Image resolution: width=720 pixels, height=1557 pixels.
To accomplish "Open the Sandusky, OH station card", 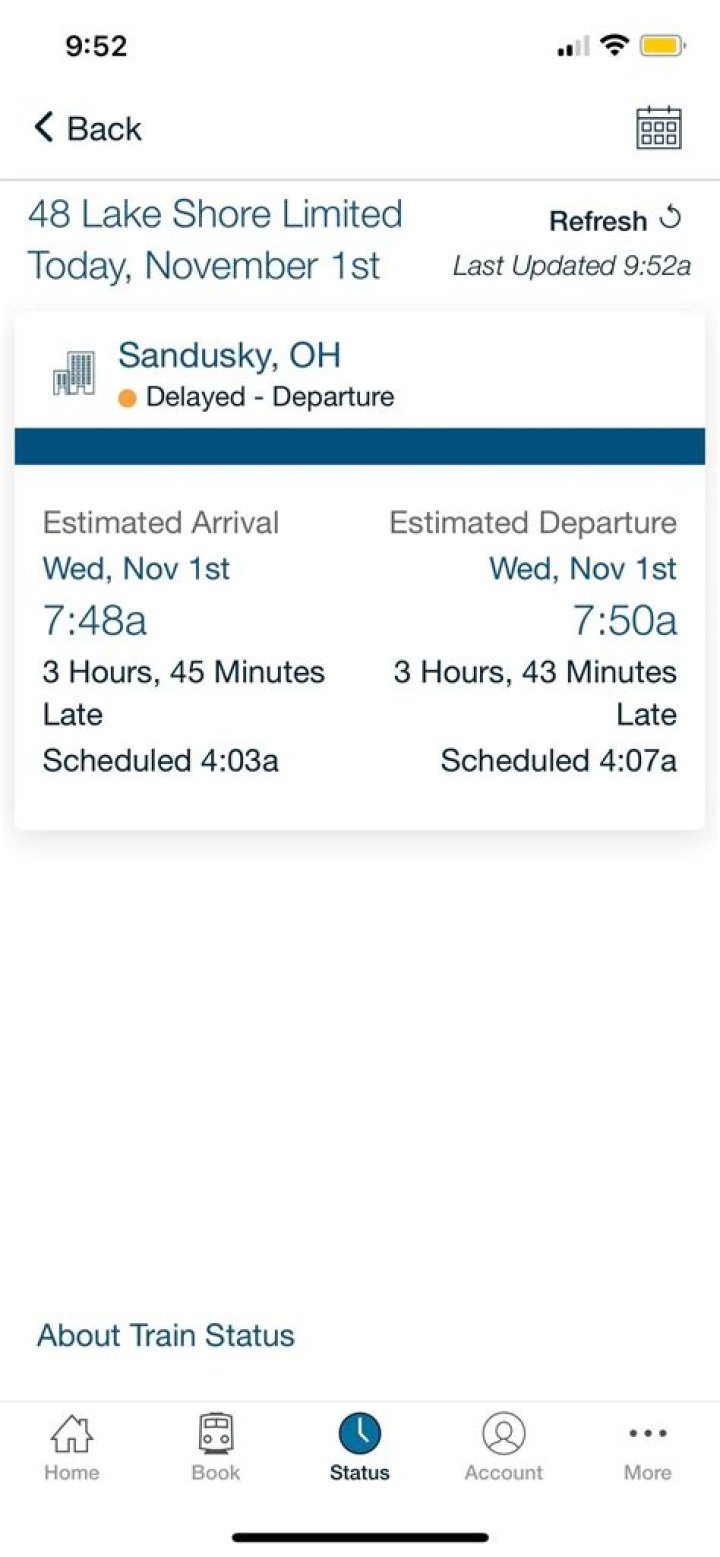I will 229,373.
